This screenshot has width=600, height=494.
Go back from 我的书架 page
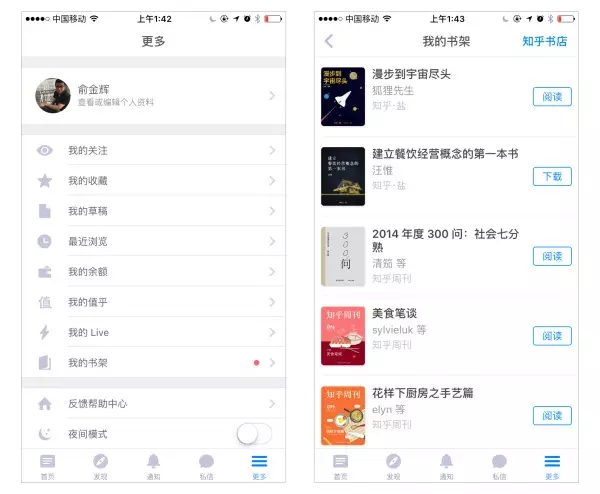(x=330, y=41)
